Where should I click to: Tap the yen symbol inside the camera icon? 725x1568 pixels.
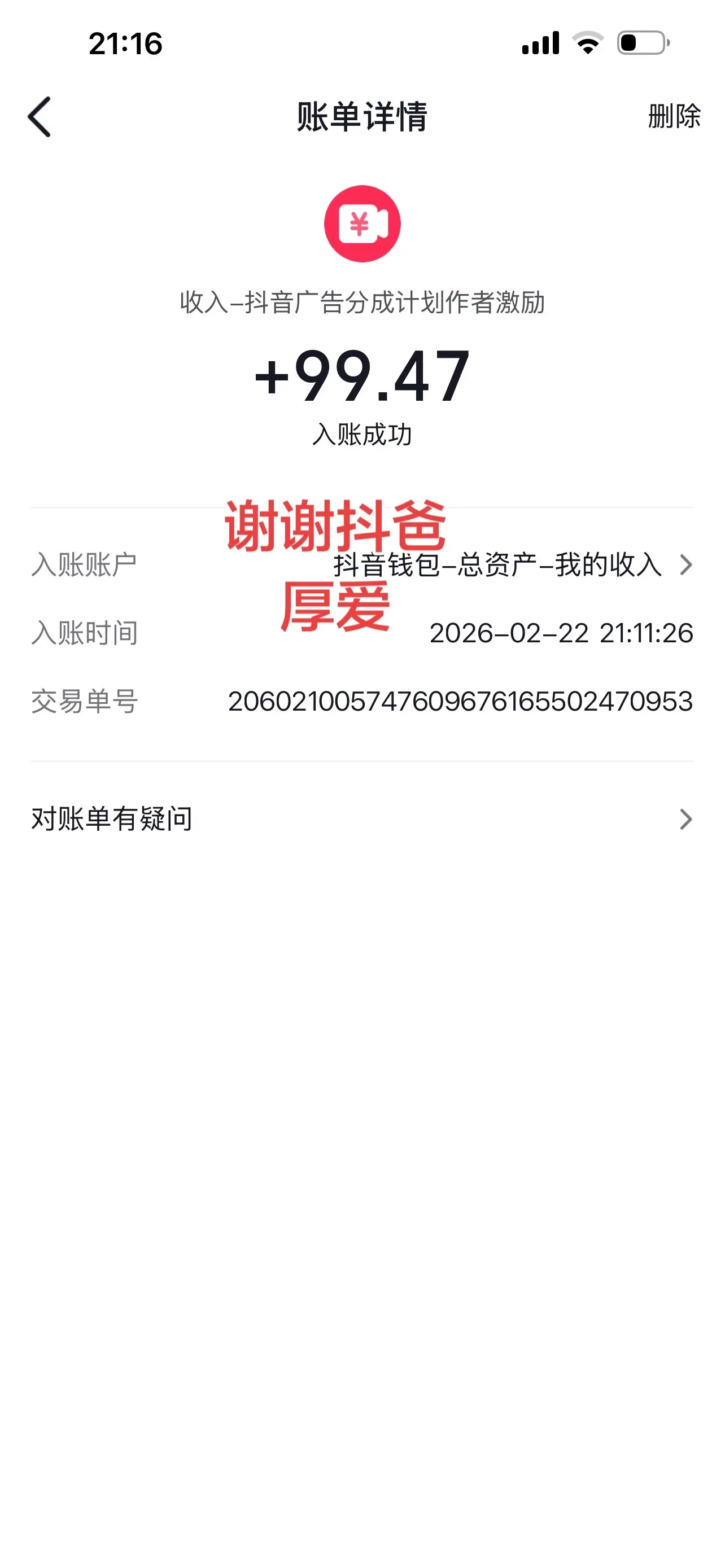[357, 225]
